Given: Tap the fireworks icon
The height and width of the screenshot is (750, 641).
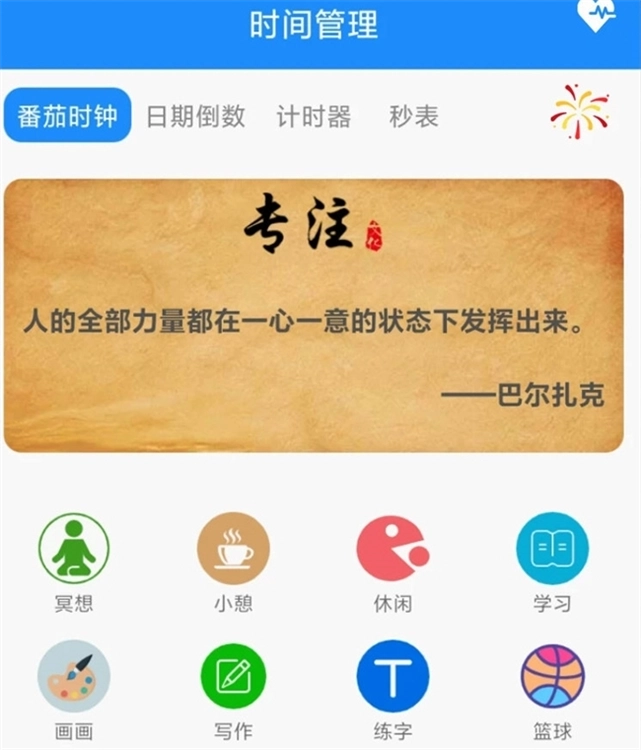Looking at the screenshot, I should (x=579, y=111).
